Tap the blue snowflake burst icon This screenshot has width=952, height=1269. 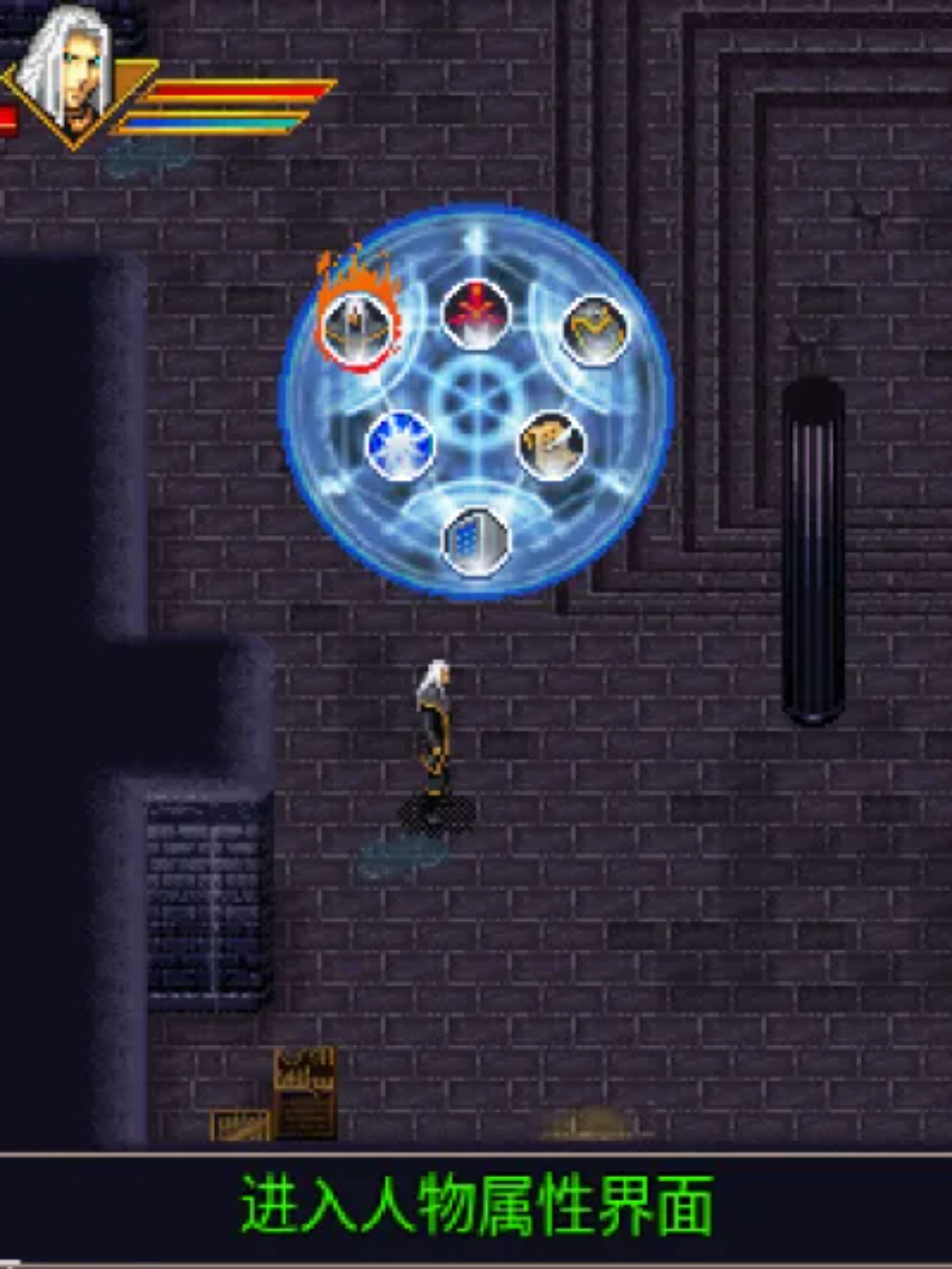tap(400, 446)
